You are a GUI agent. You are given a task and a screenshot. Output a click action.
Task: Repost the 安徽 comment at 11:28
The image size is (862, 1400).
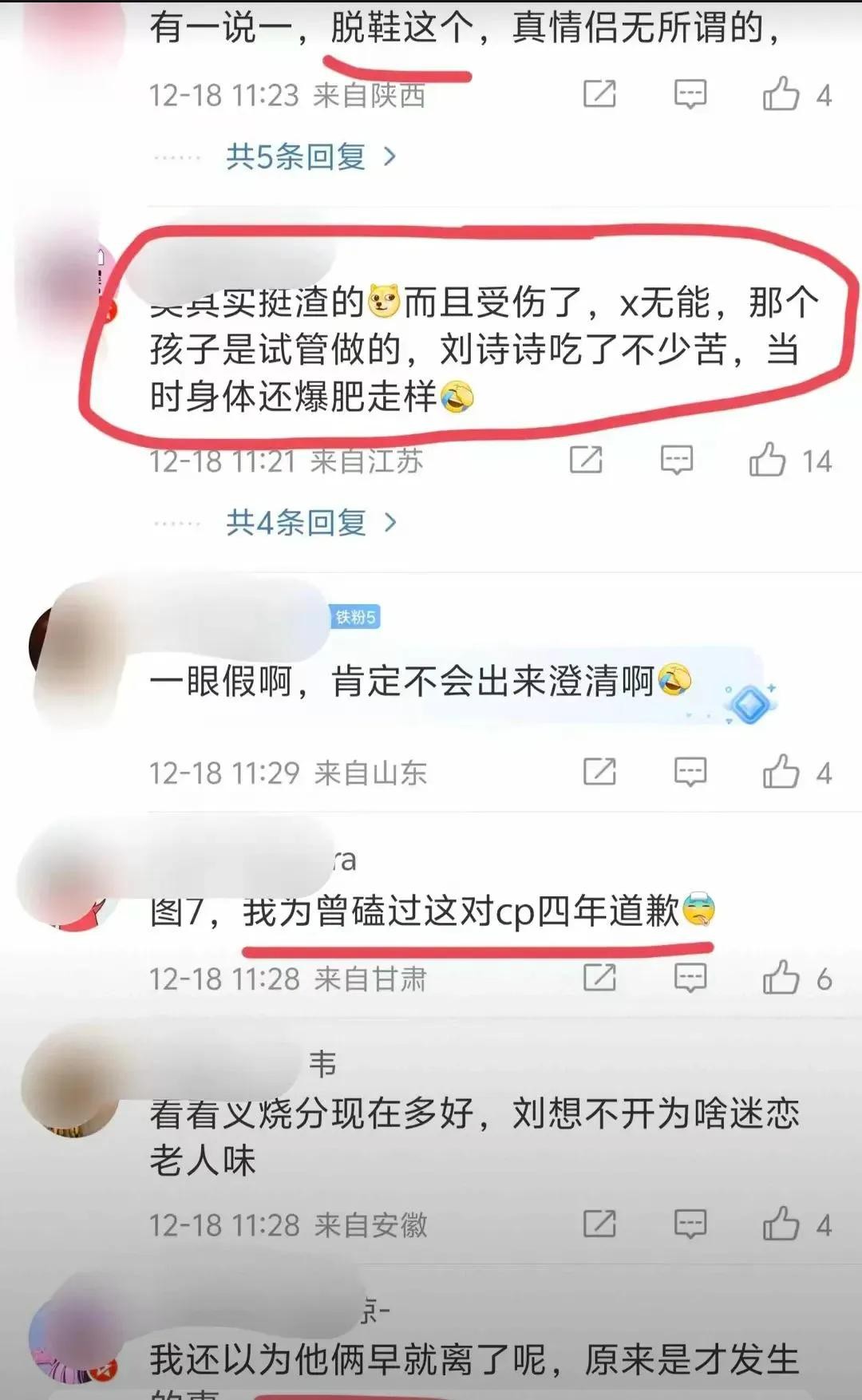pyautogui.click(x=599, y=1224)
